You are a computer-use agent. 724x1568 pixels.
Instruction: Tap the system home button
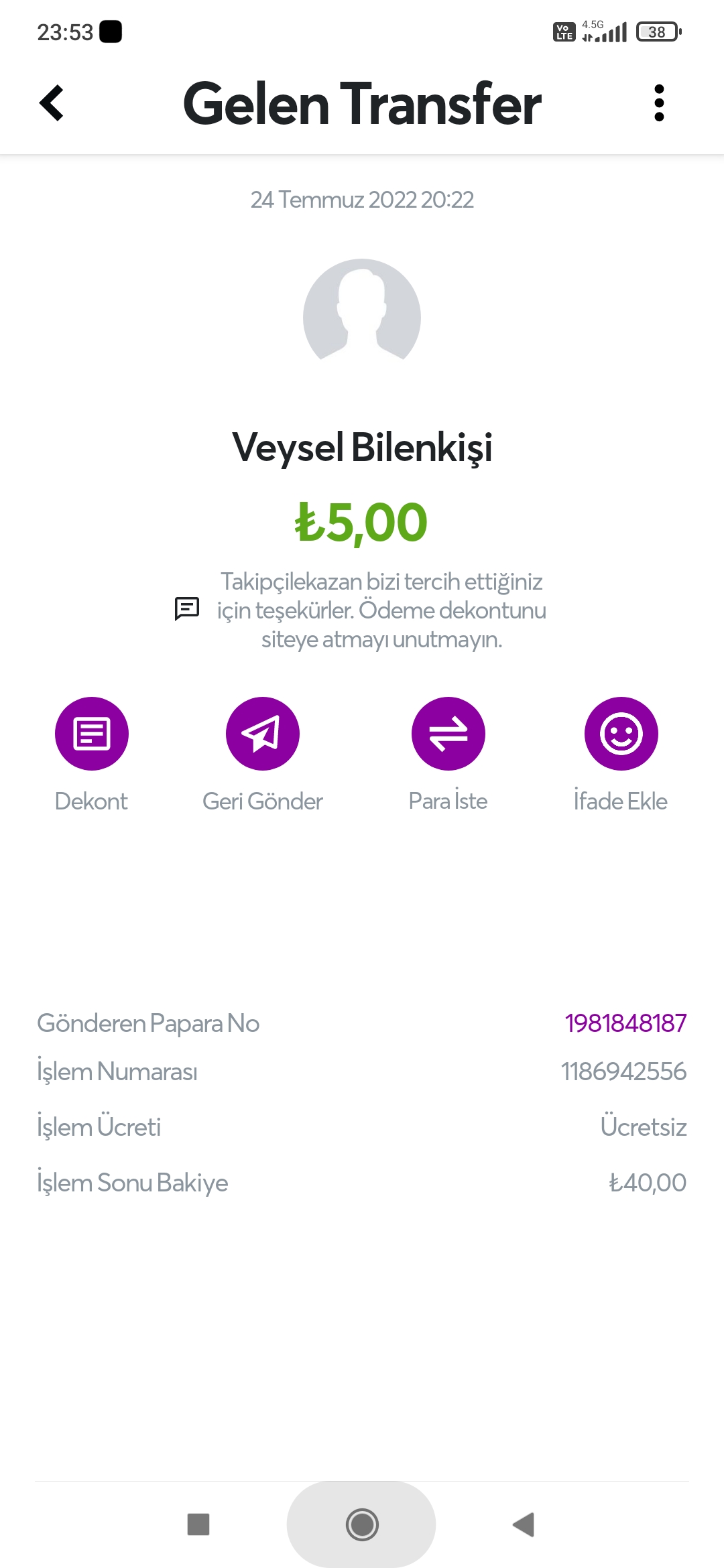coord(362,1524)
